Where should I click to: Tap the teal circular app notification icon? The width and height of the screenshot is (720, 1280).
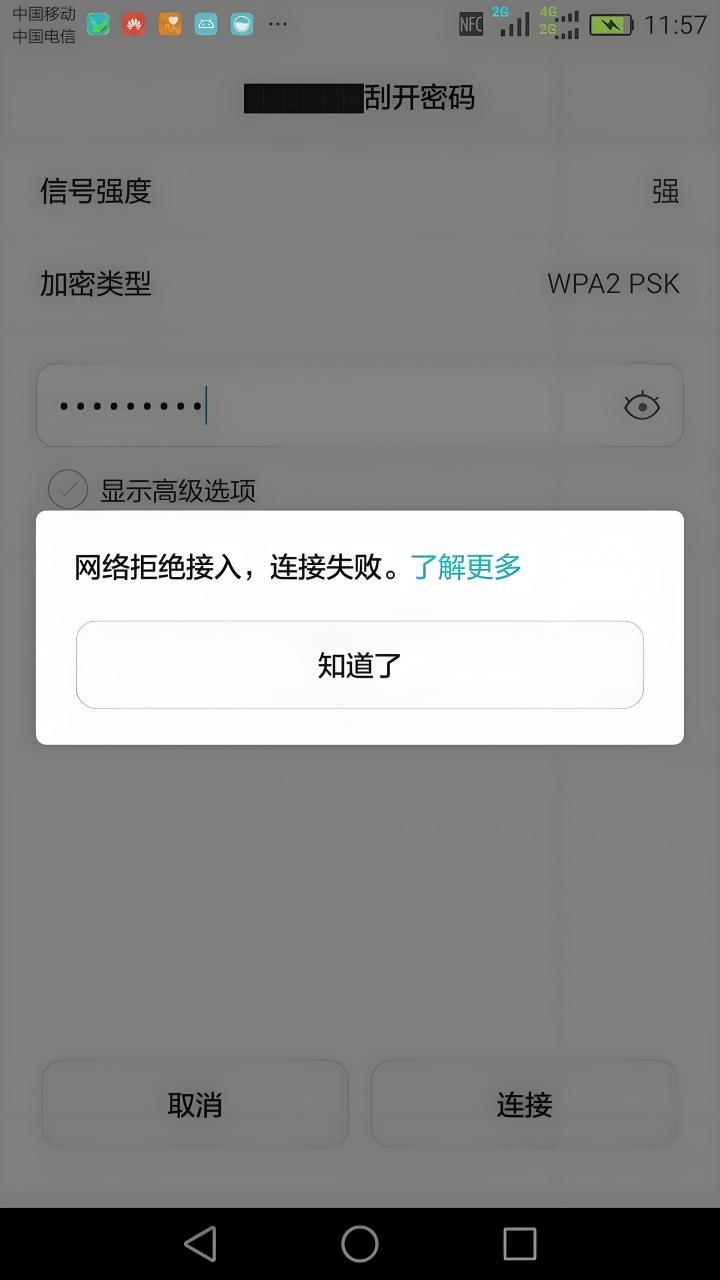pos(240,22)
